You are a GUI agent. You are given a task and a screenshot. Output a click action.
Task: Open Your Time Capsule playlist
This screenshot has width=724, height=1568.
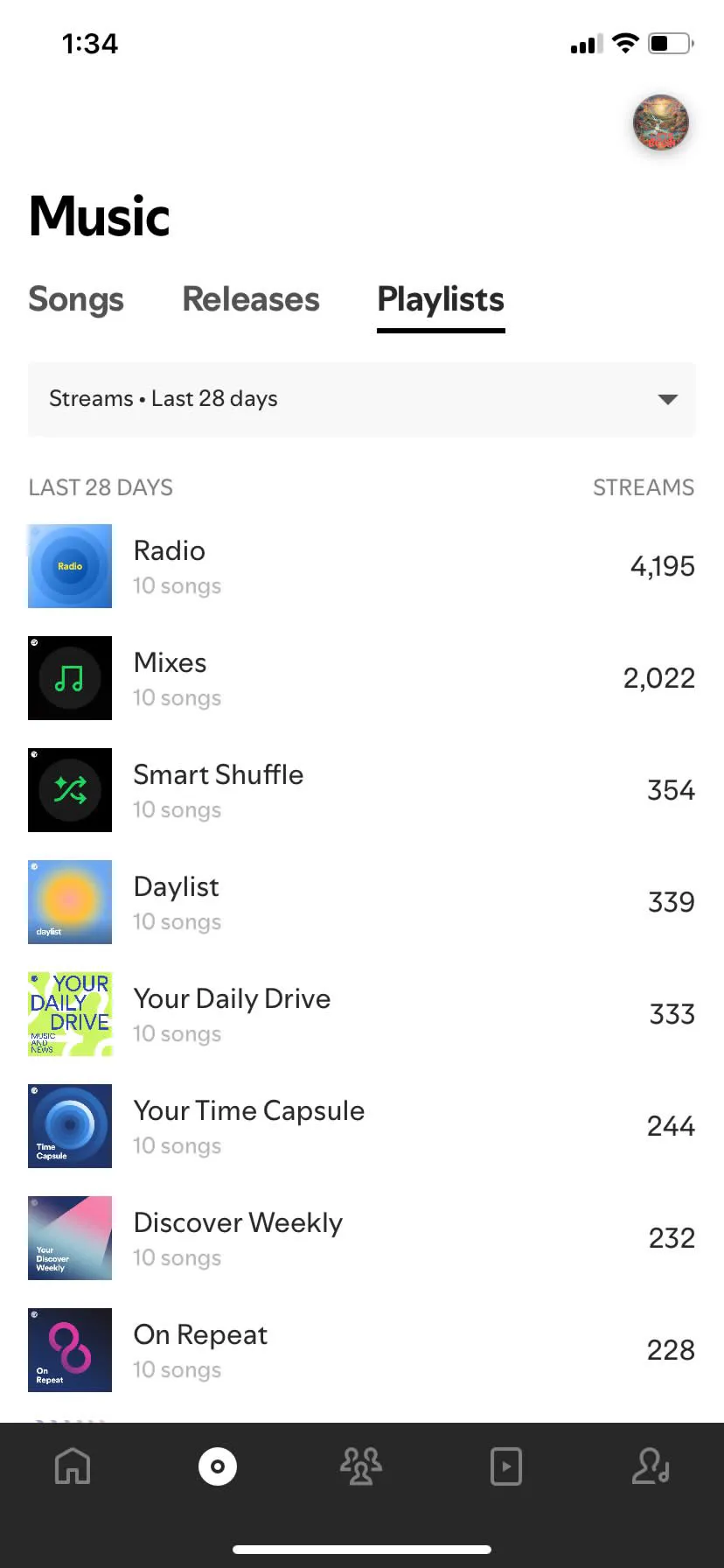tap(362, 1126)
